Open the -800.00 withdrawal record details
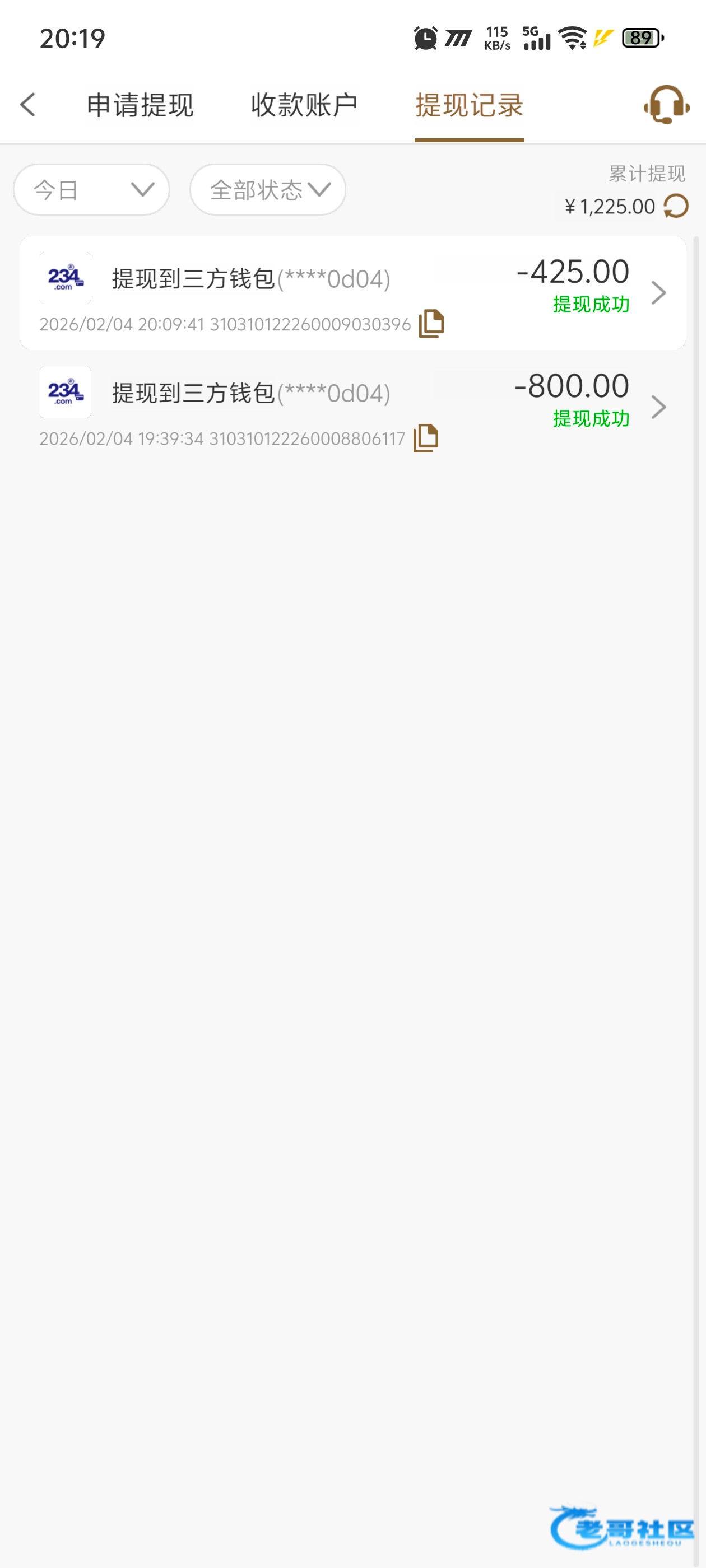This screenshot has width=706, height=1568. 658,407
